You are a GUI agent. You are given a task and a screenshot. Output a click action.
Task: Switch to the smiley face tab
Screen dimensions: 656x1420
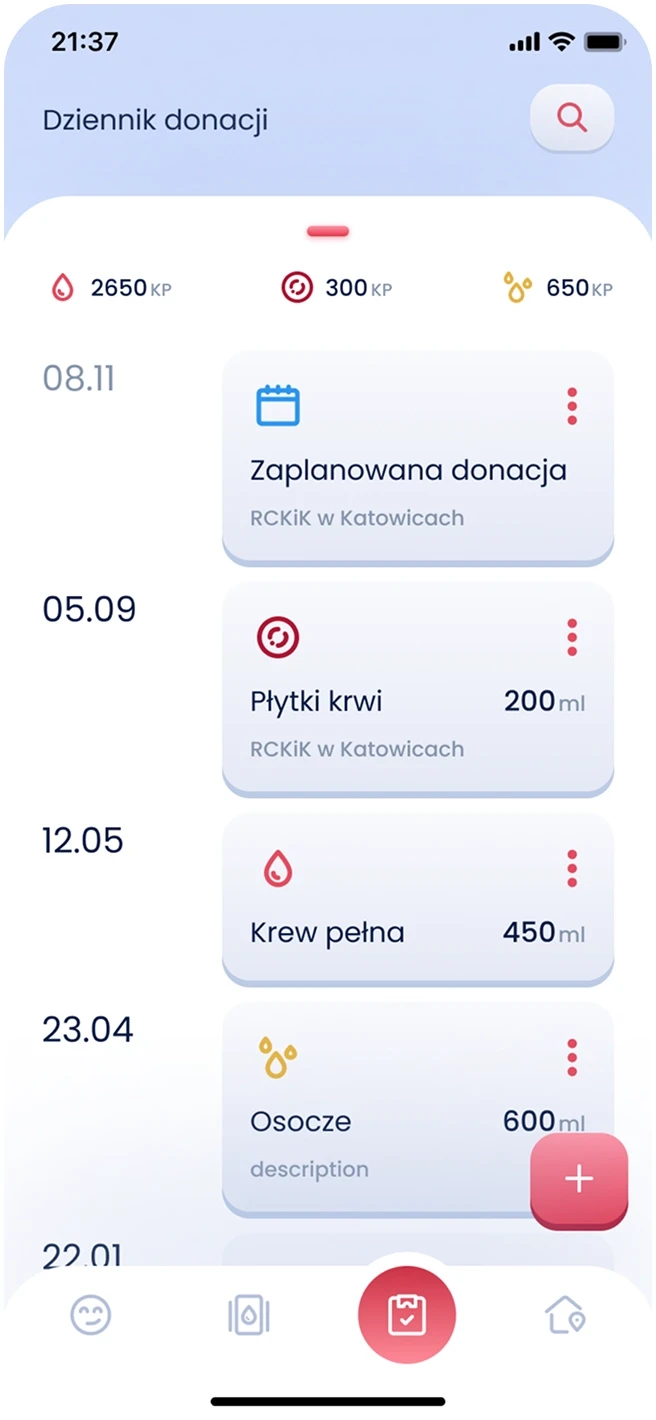(91, 1315)
